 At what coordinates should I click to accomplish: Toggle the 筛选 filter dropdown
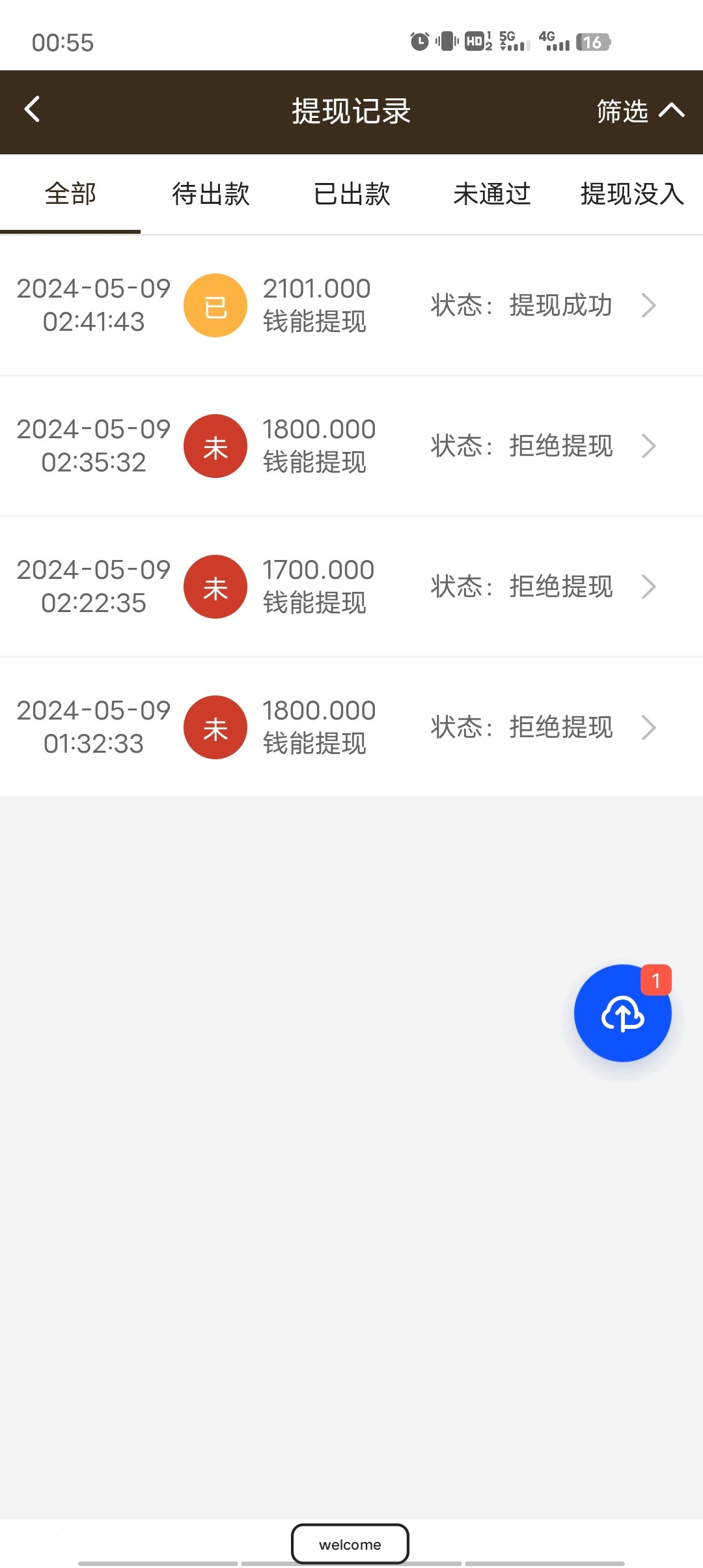(640, 111)
